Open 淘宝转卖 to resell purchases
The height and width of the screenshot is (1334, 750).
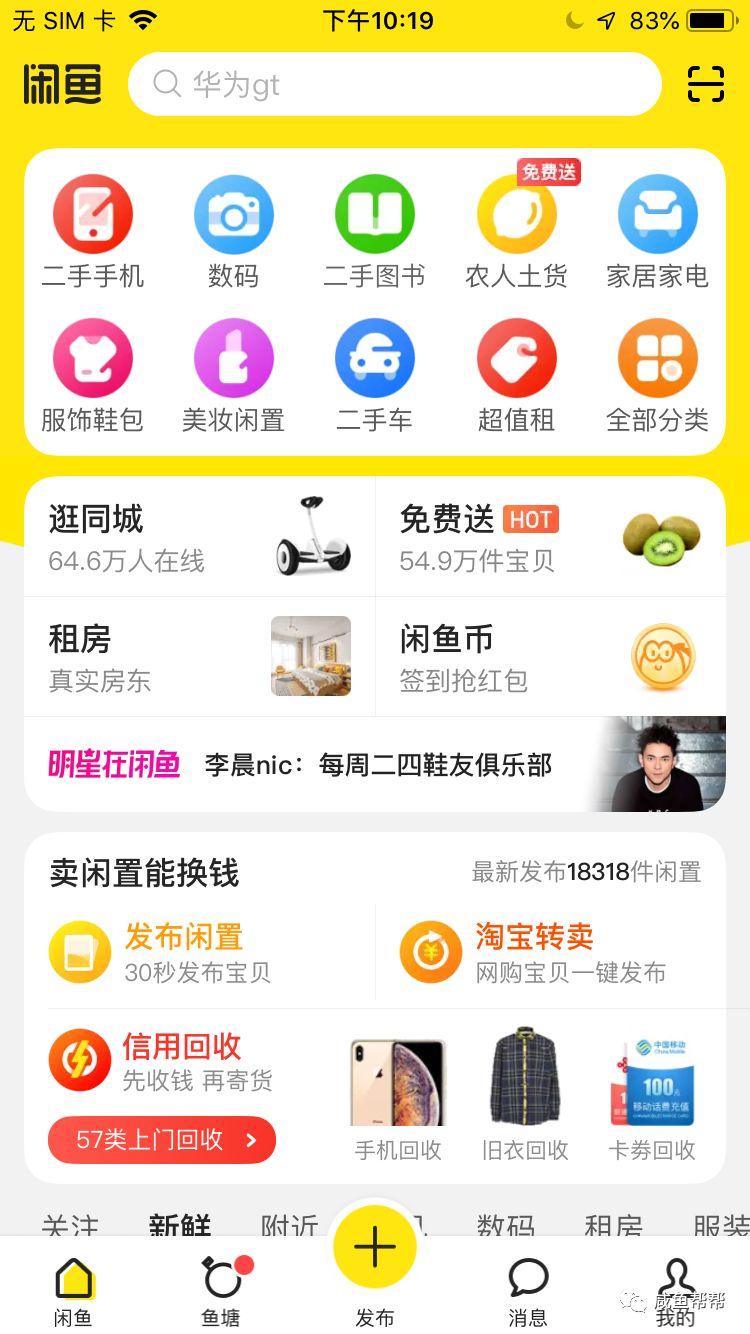tap(530, 938)
